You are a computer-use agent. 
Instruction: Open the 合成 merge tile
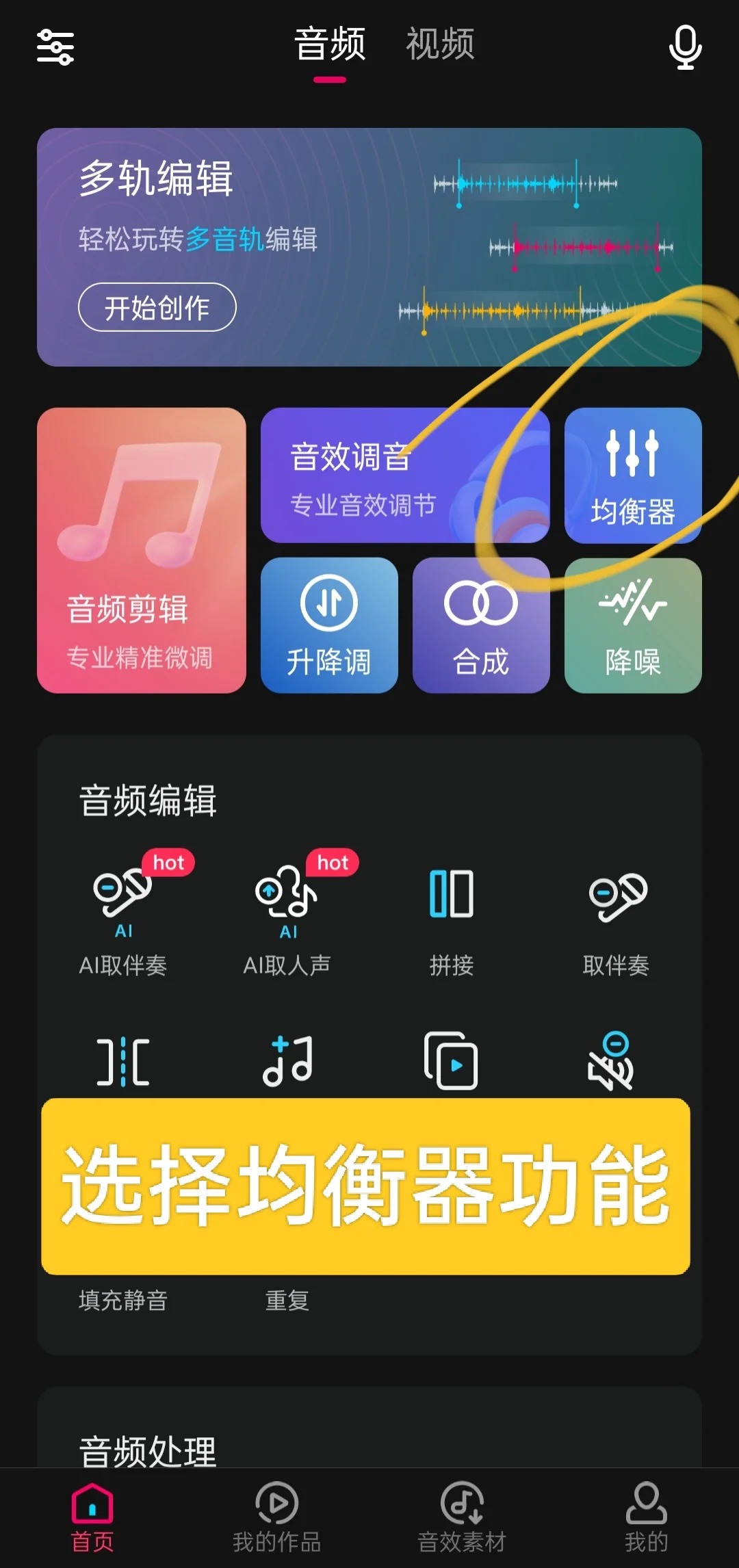click(481, 625)
